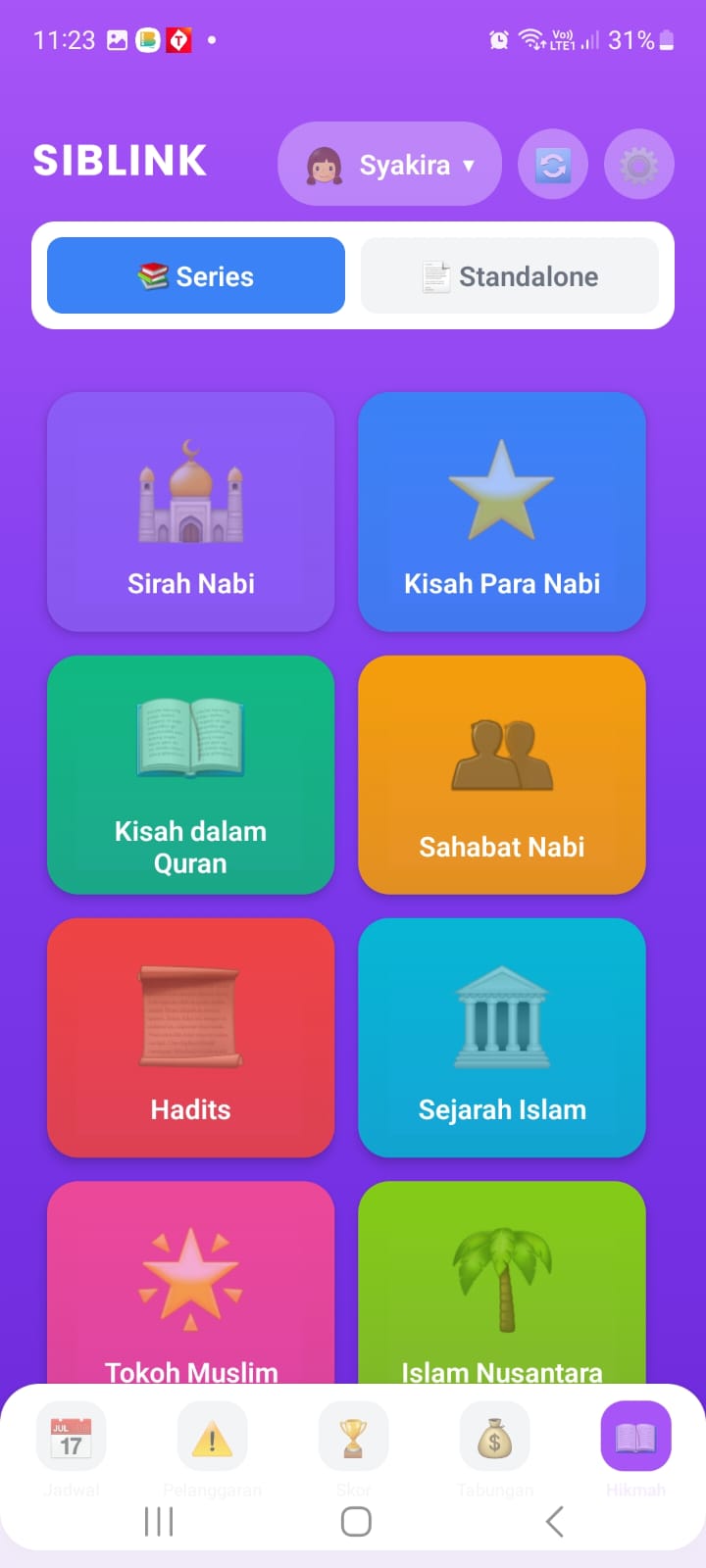Open the Sirah Nabi category
Image resolution: width=706 pixels, height=1568 pixels.
(x=190, y=512)
